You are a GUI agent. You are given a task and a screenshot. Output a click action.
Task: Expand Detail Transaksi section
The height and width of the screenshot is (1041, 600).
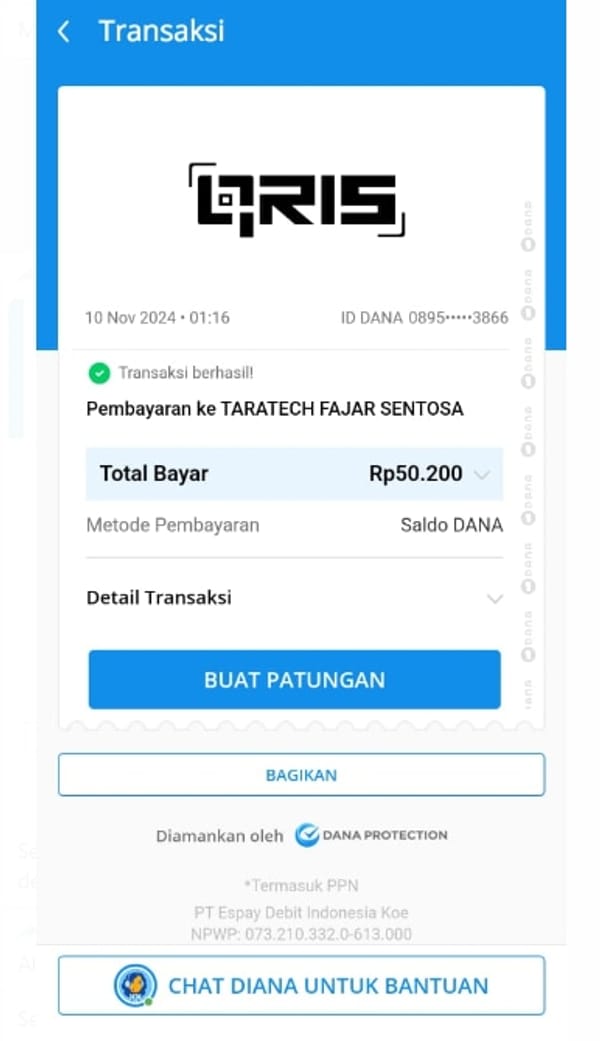494,599
